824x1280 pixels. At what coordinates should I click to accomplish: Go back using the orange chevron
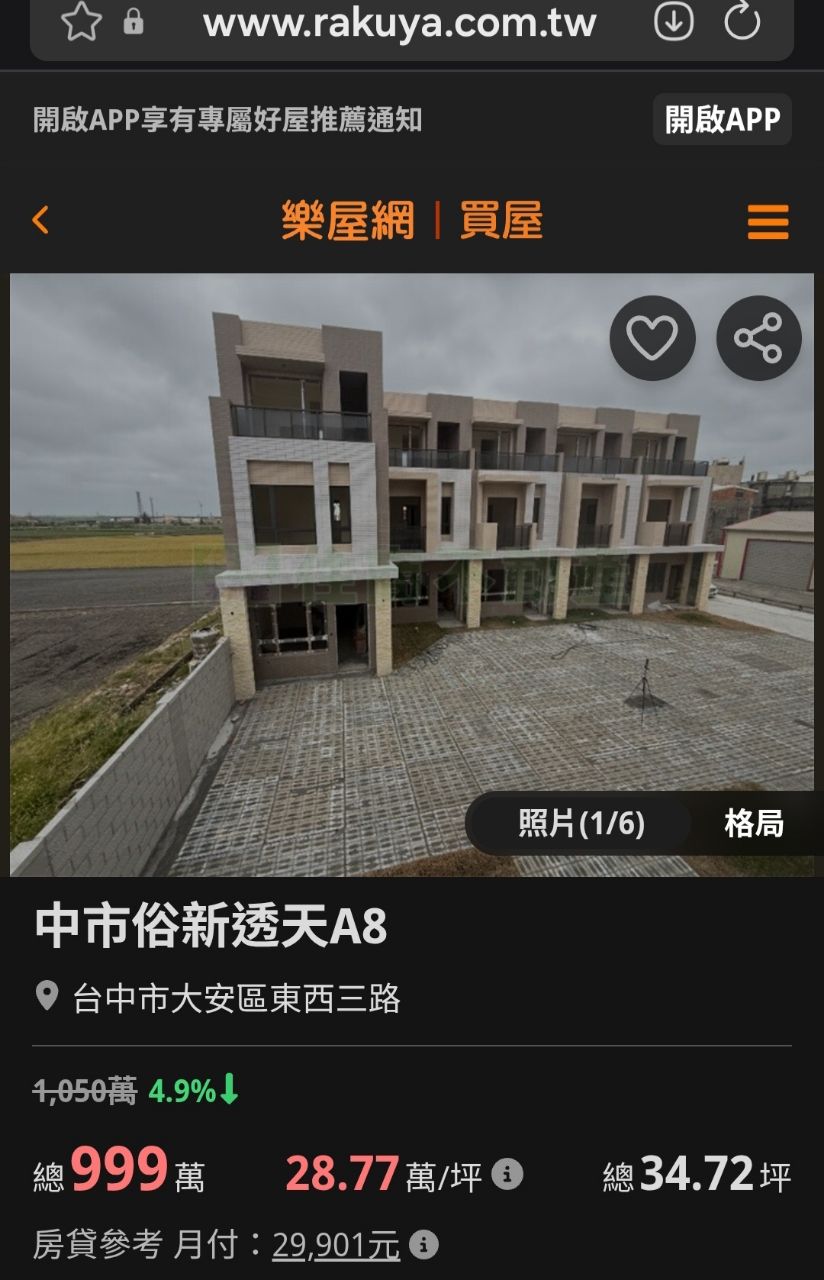pyautogui.click(x=40, y=221)
